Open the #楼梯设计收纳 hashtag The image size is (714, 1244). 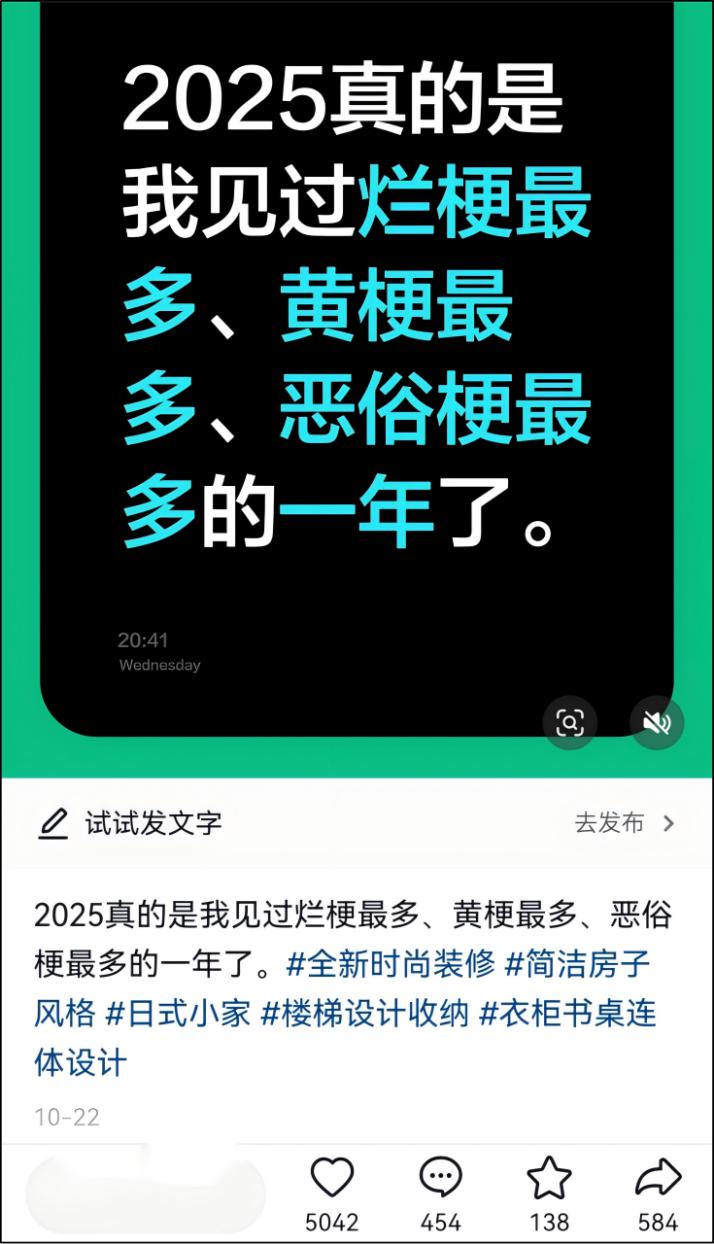364,1013
